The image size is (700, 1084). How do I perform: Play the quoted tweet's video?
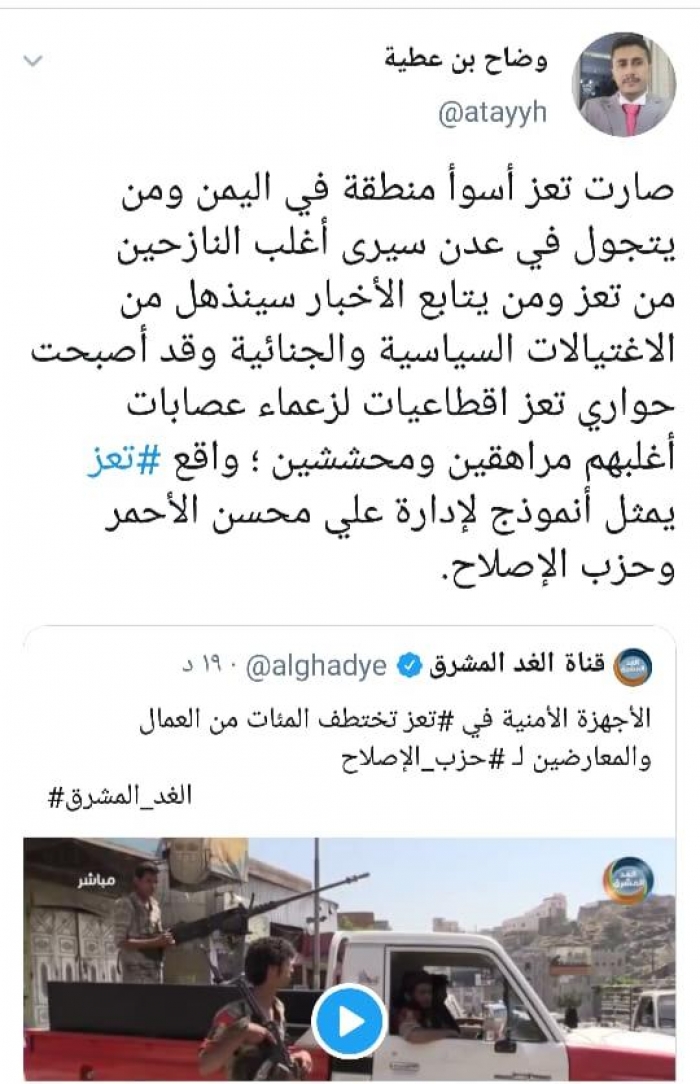click(x=348, y=1020)
